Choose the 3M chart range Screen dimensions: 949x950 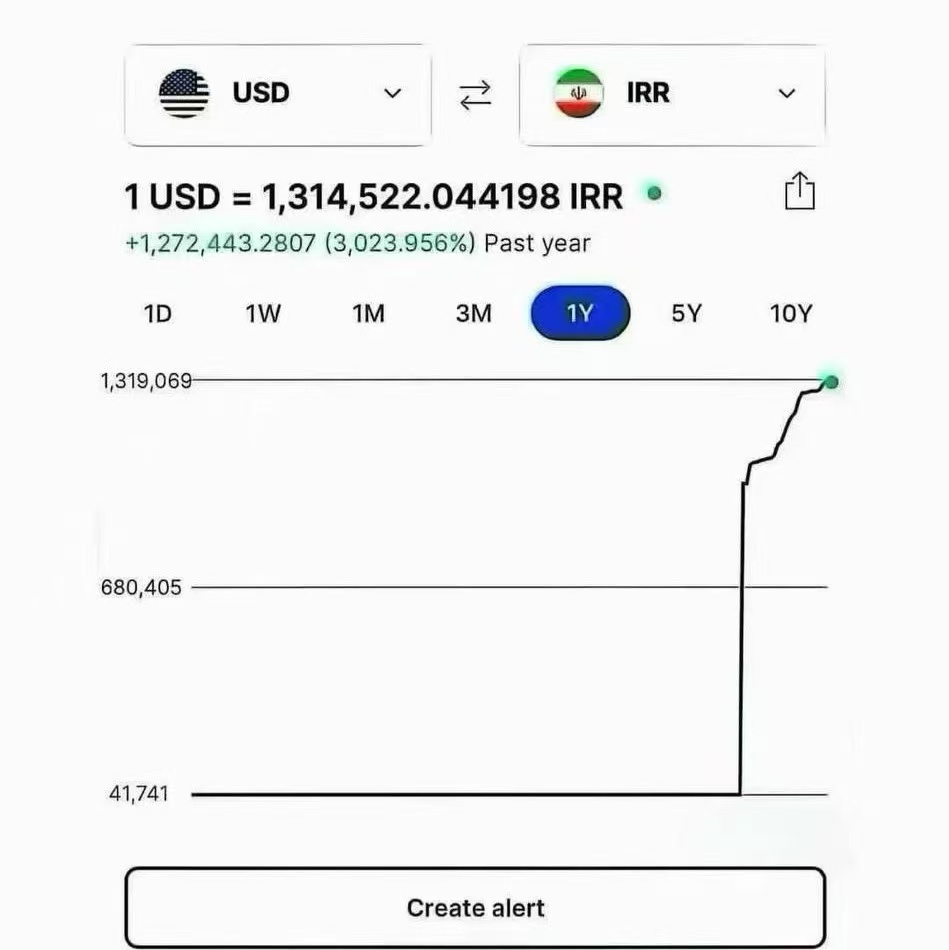[474, 314]
